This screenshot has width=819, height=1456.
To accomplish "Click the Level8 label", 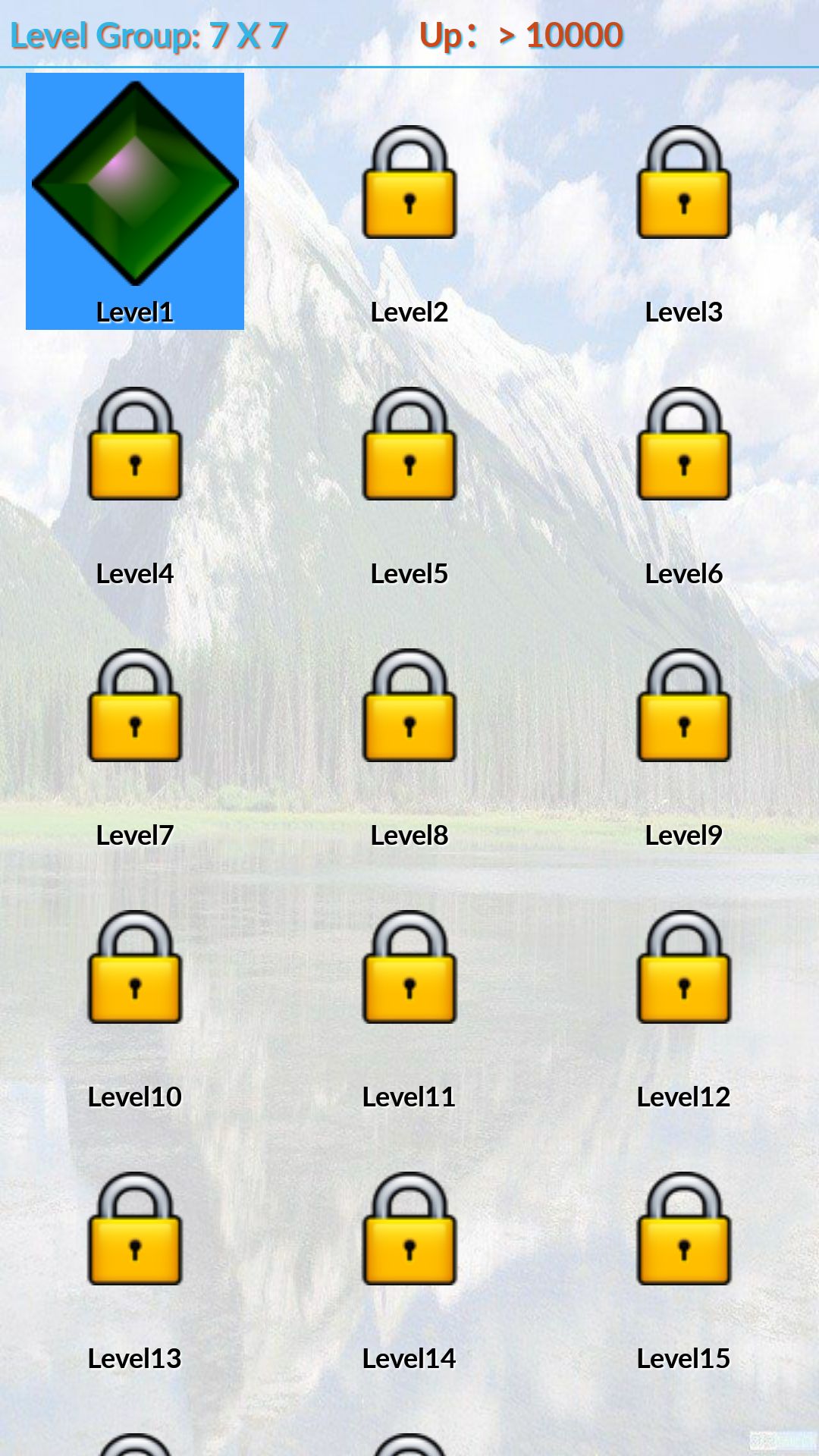I will tap(409, 836).
